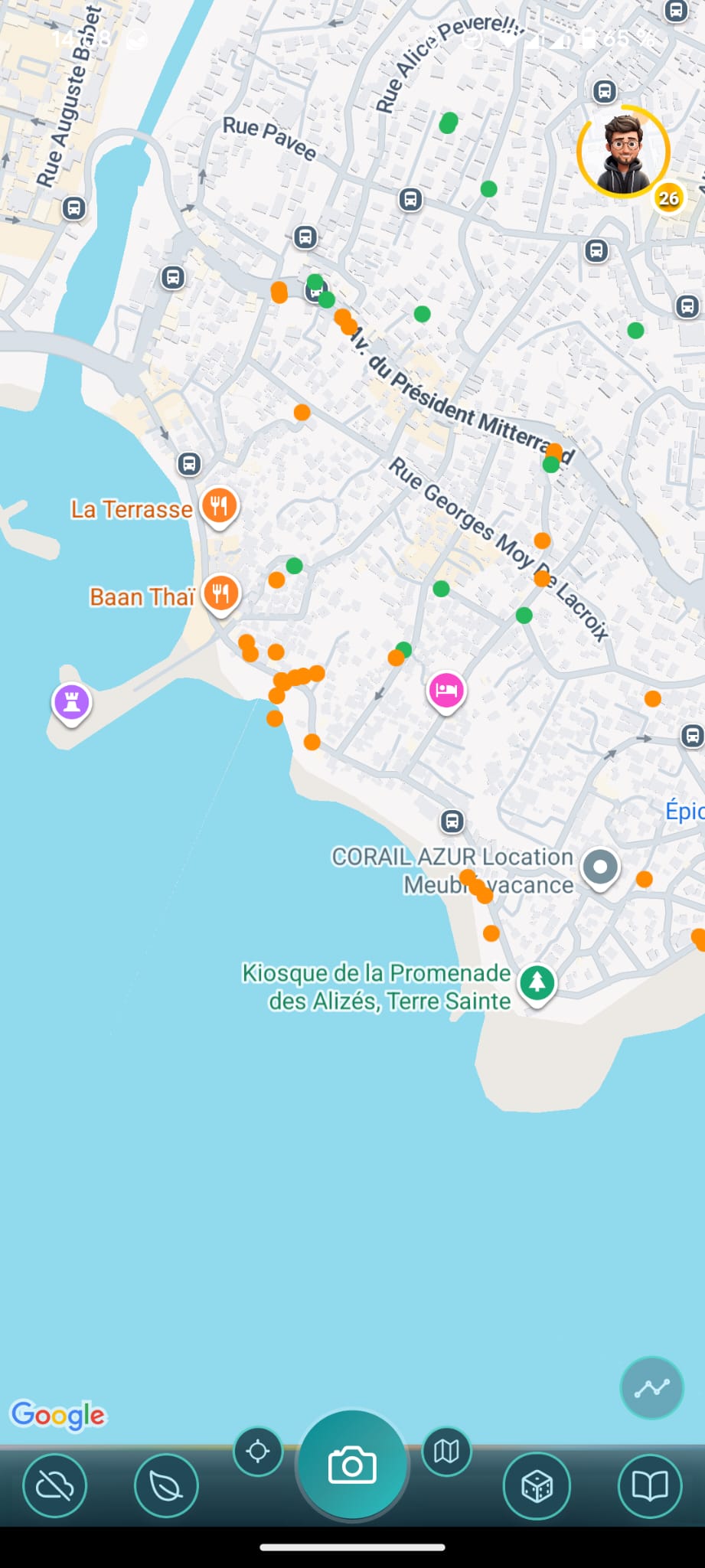The image size is (705, 1568).
Task: Tap an orange dot cluster near the coastline
Action: click(295, 676)
